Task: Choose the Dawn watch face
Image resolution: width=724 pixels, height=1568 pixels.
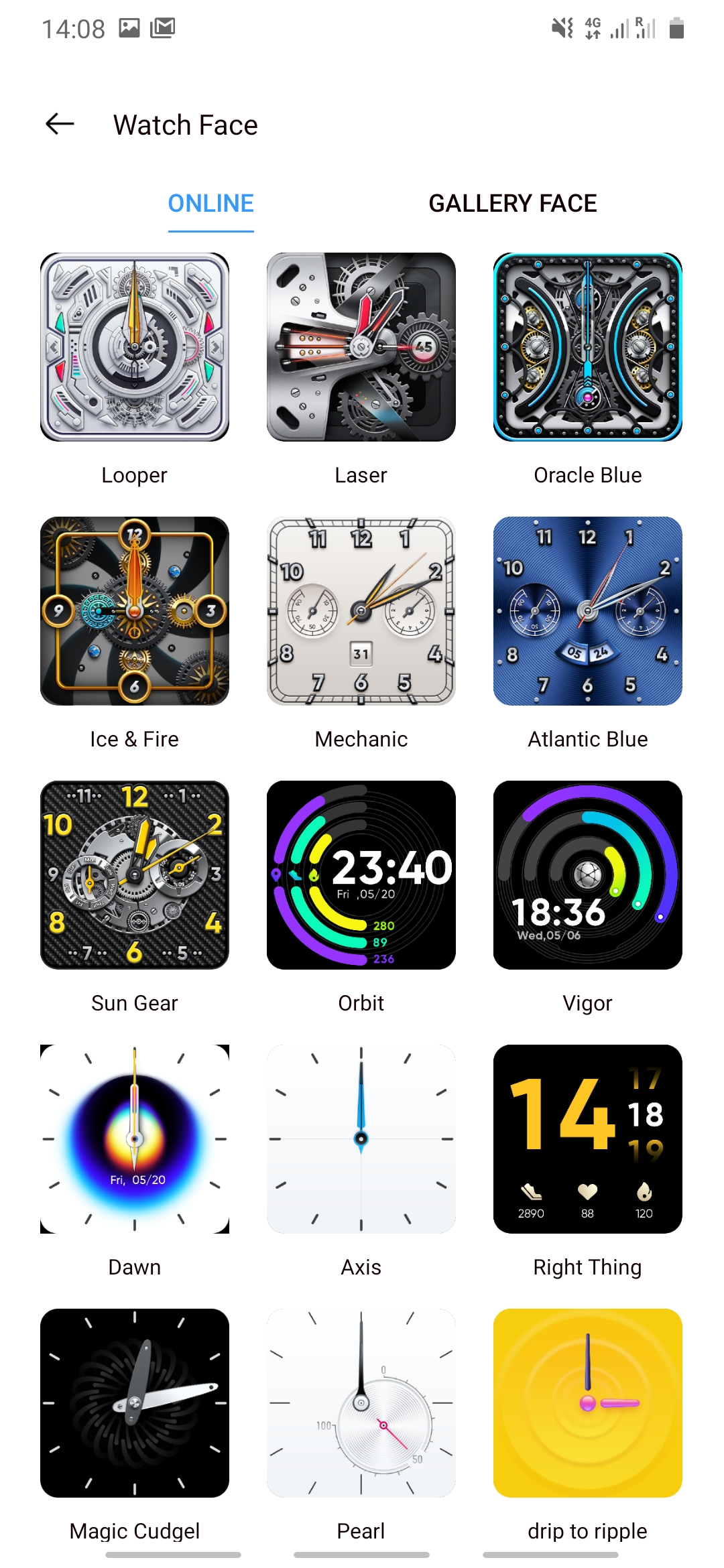Action: (135, 1139)
